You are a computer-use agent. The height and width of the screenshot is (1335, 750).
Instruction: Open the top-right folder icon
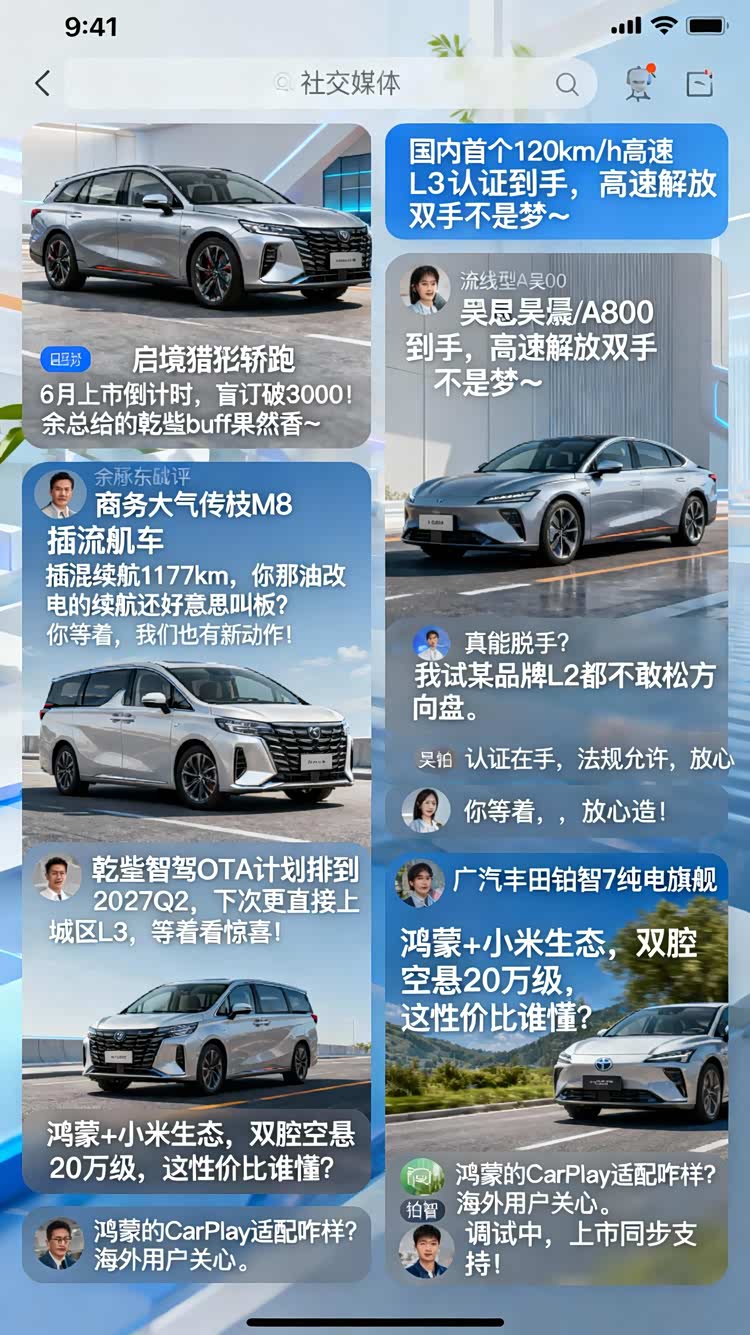[700, 83]
